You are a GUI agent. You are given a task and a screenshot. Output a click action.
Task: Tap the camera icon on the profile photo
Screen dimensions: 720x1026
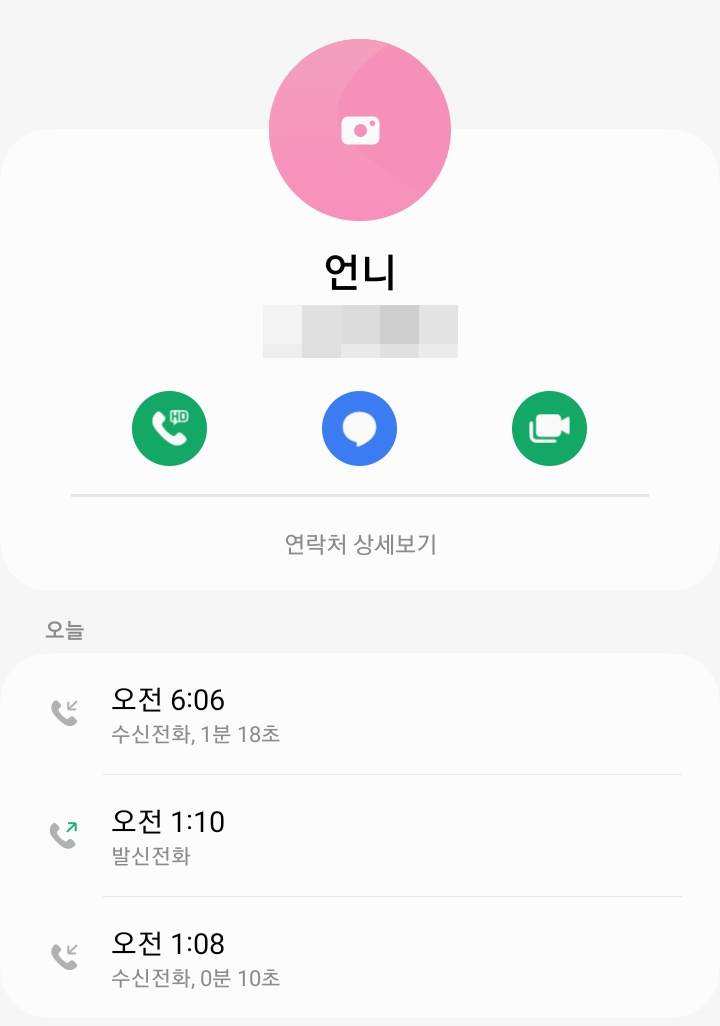[360, 130]
